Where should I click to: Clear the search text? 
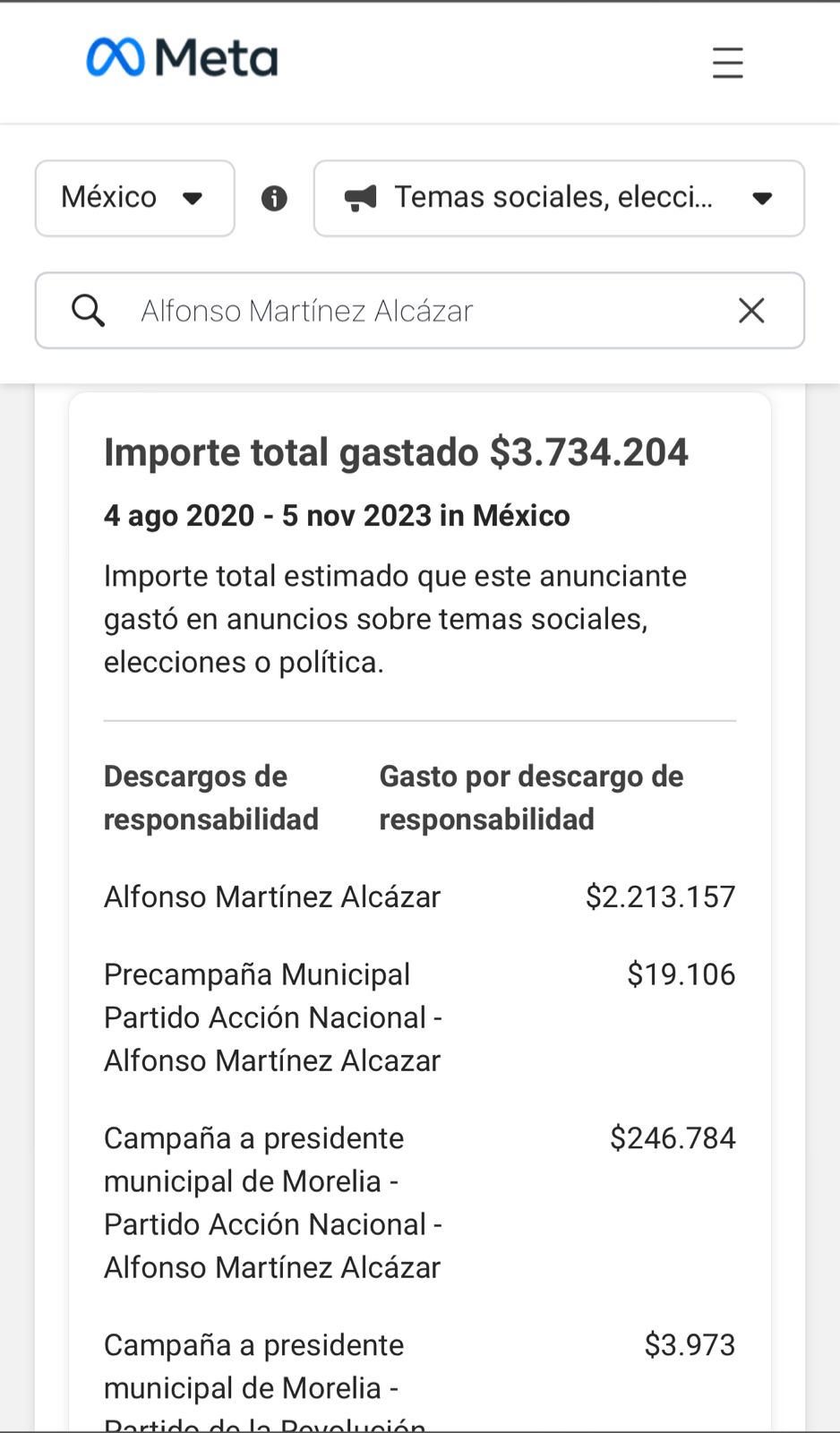pos(751,311)
